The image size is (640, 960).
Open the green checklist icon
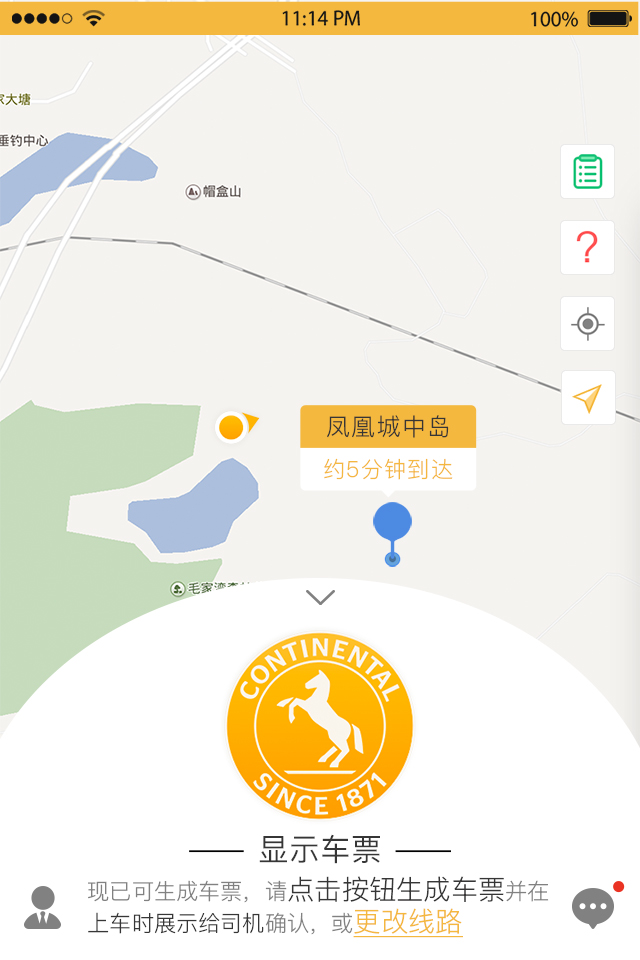point(588,172)
